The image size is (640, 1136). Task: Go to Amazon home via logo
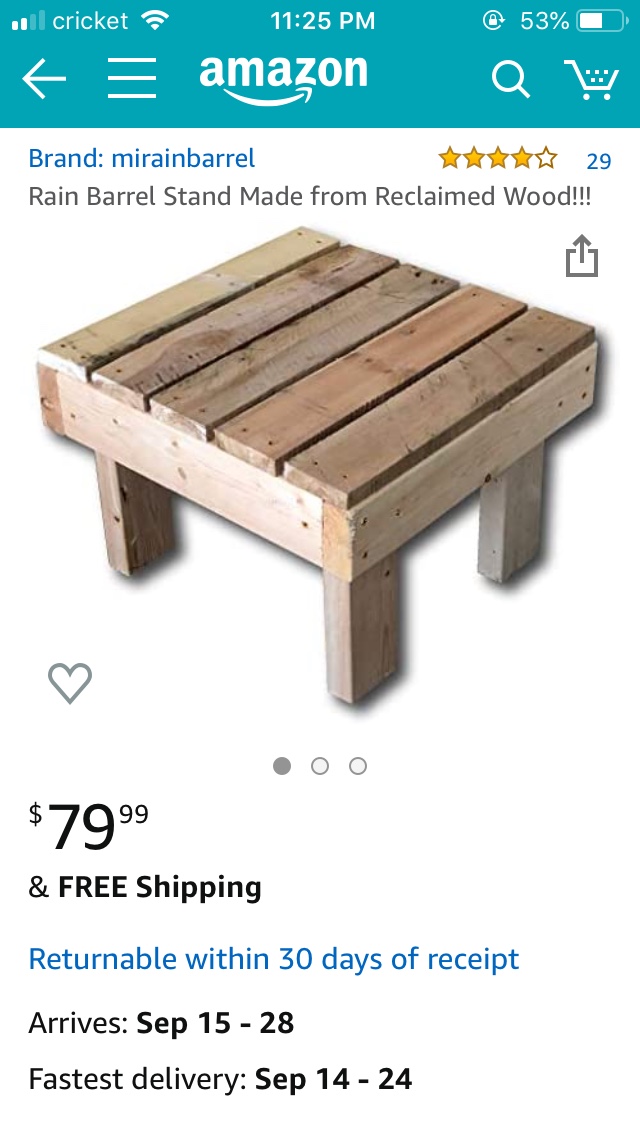pos(283,78)
